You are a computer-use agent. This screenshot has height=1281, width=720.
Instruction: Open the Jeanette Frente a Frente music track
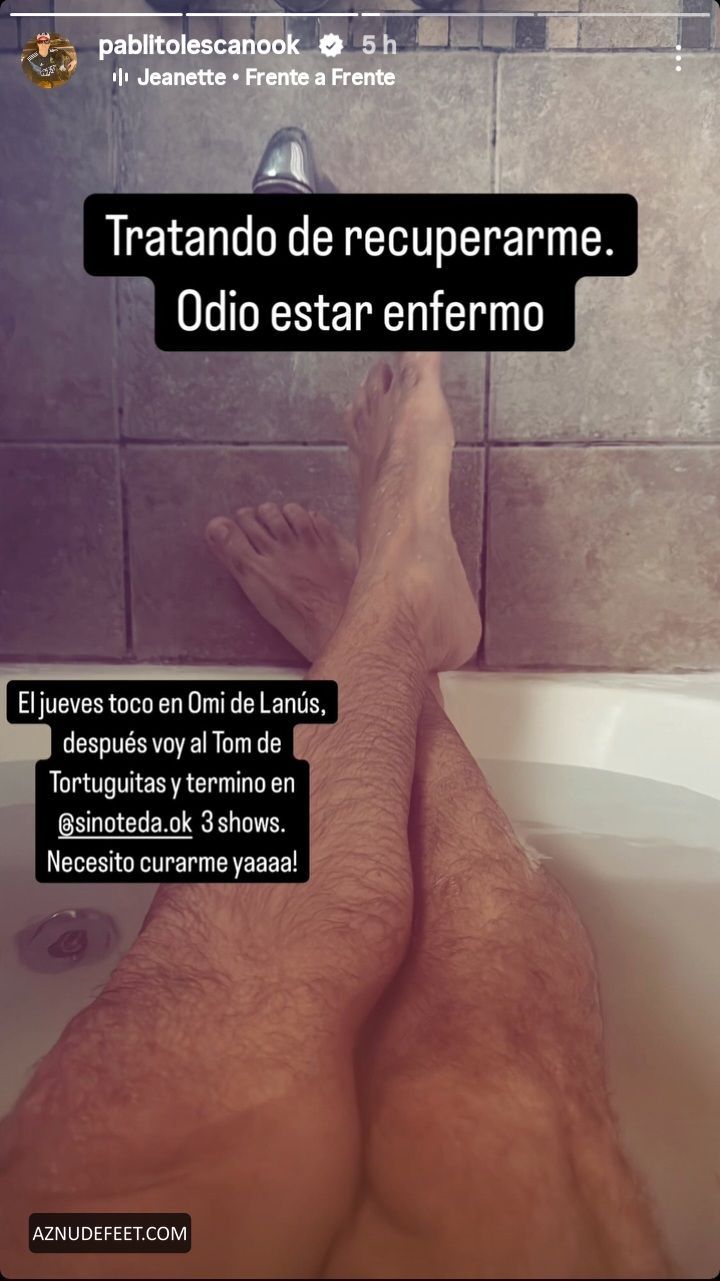click(x=254, y=77)
